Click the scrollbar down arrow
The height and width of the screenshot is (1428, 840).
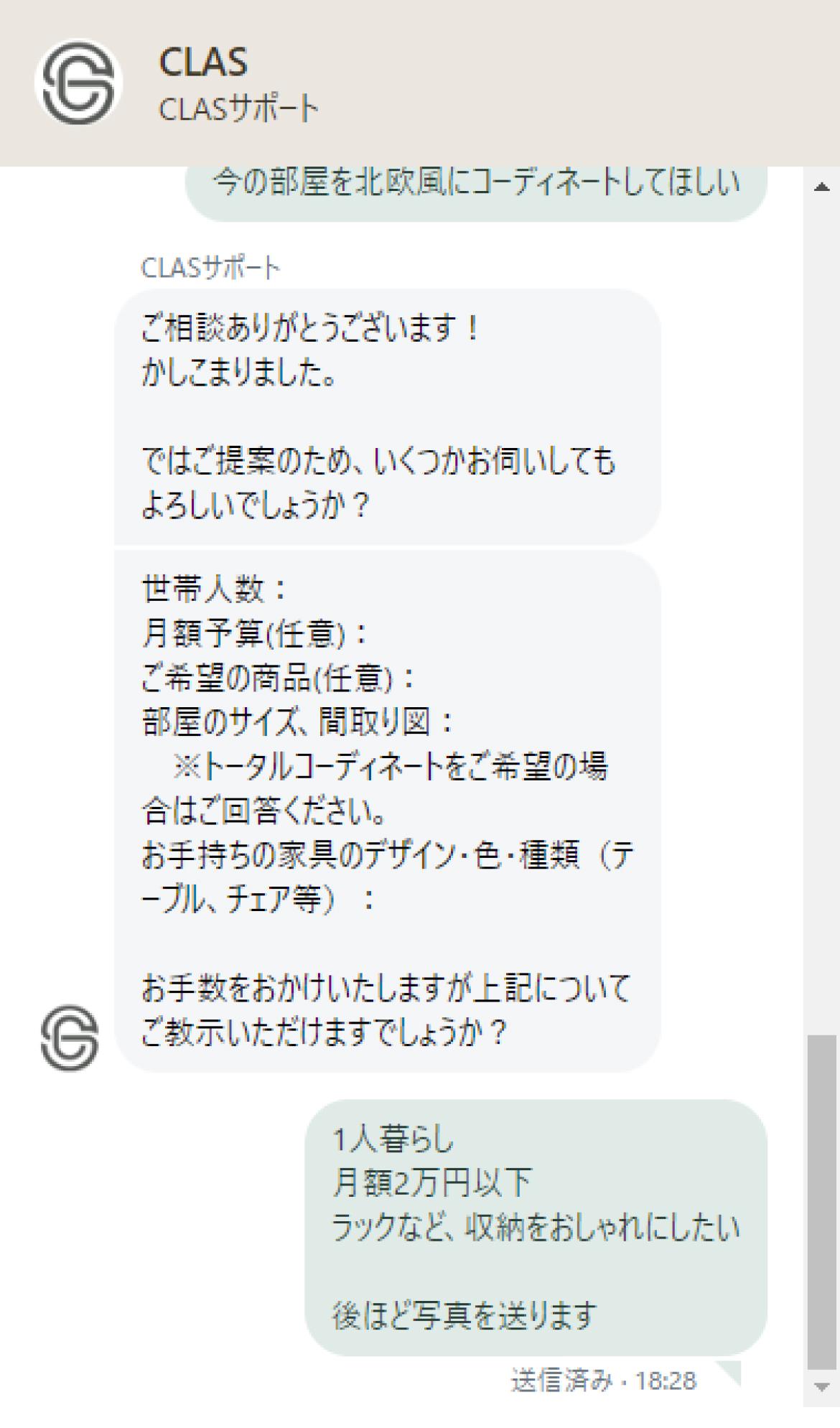(x=822, y=1386)
